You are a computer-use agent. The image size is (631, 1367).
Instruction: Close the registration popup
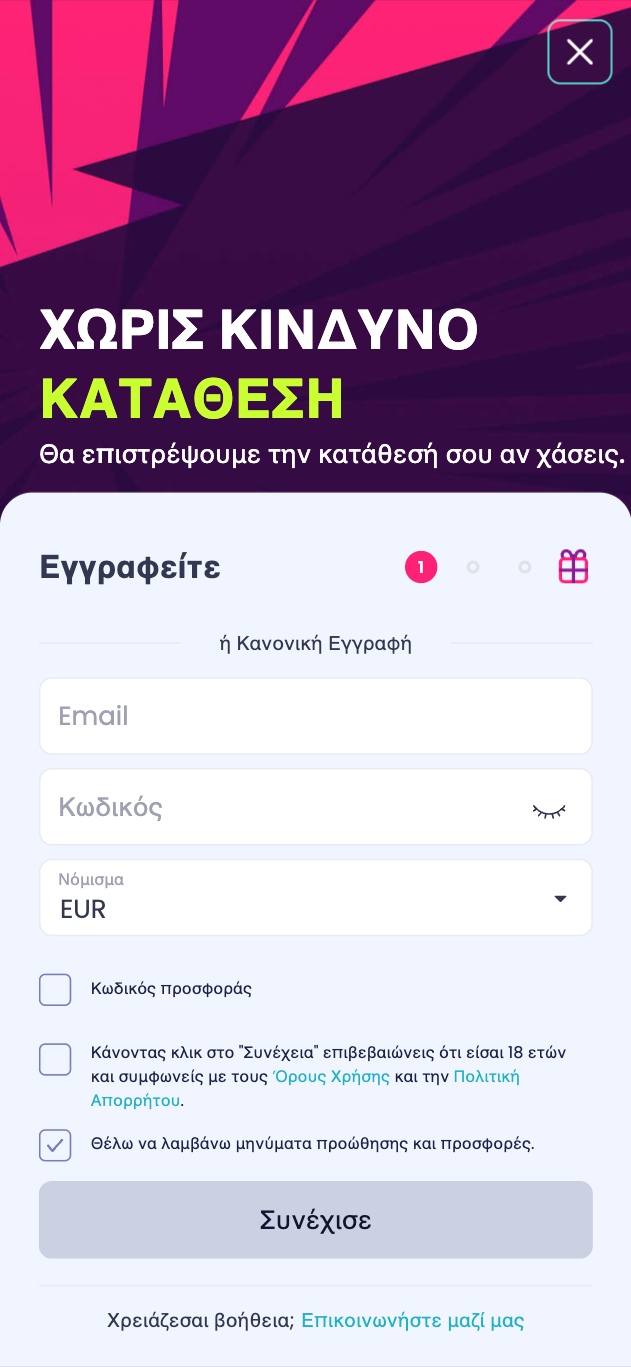pyautogui.click(x=579, y=52)
